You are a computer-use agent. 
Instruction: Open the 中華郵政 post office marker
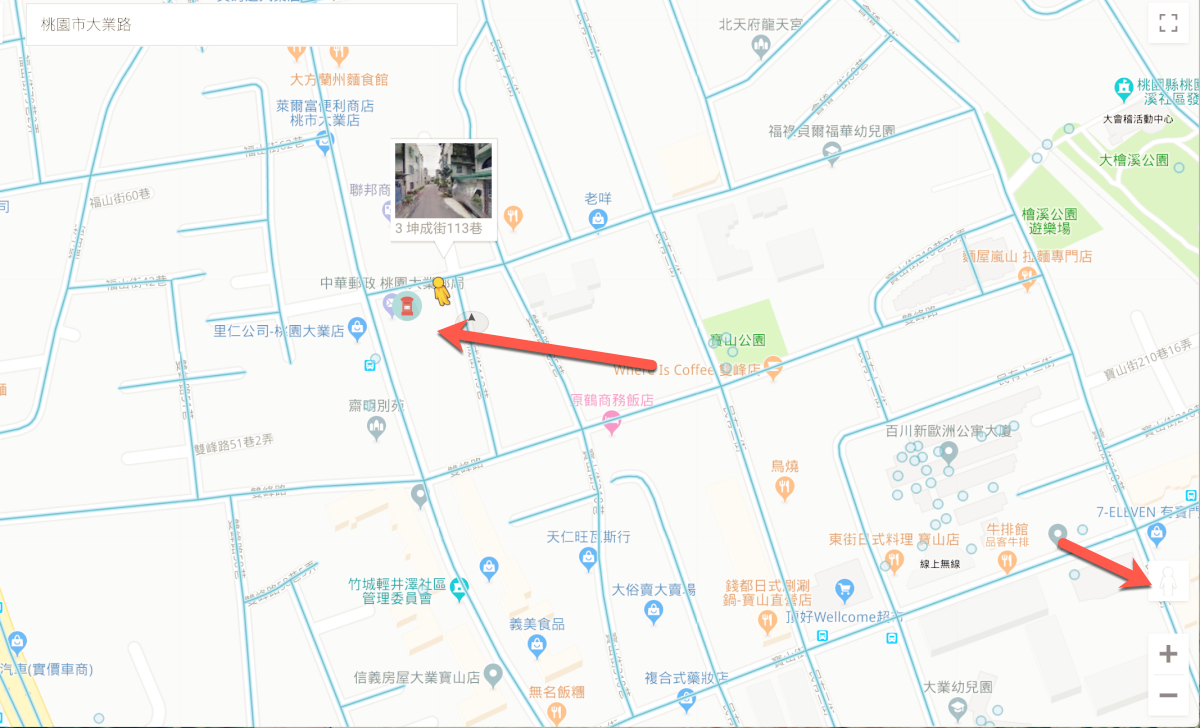pyautogui.click(x=407, y=306)
